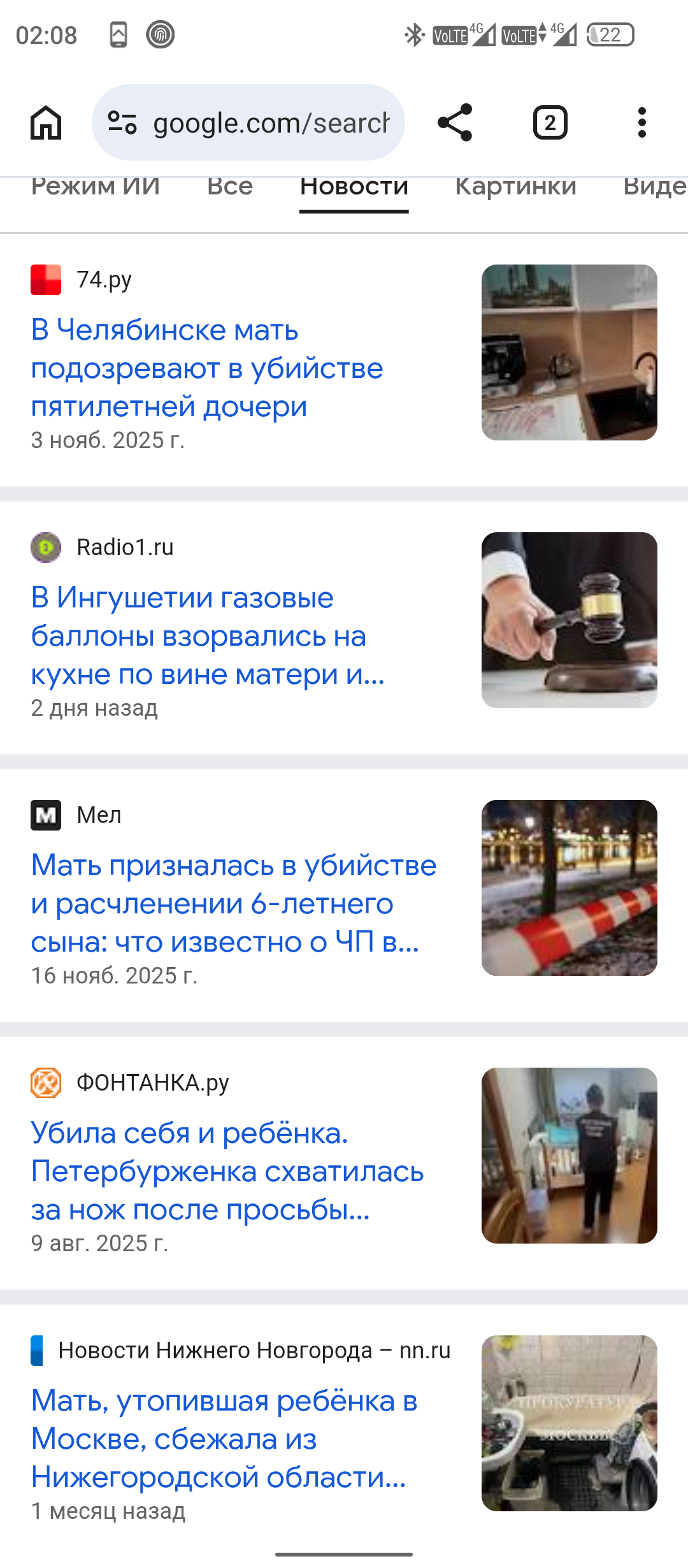Tap the police tape photo beside the Мел result

[569, 888]
